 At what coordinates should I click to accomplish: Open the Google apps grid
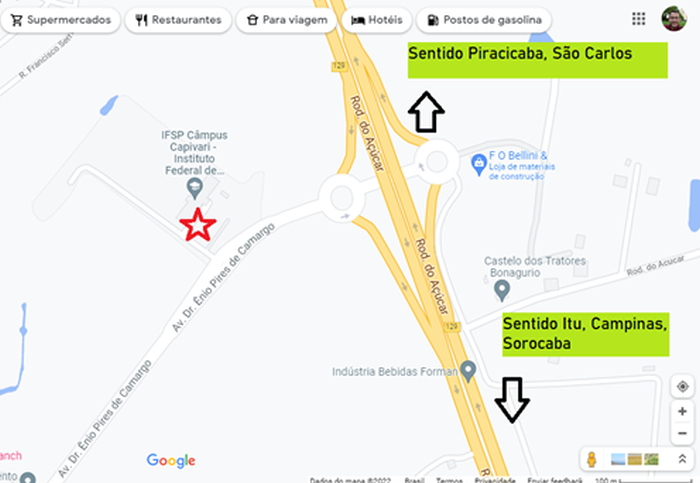click(639, 19)
